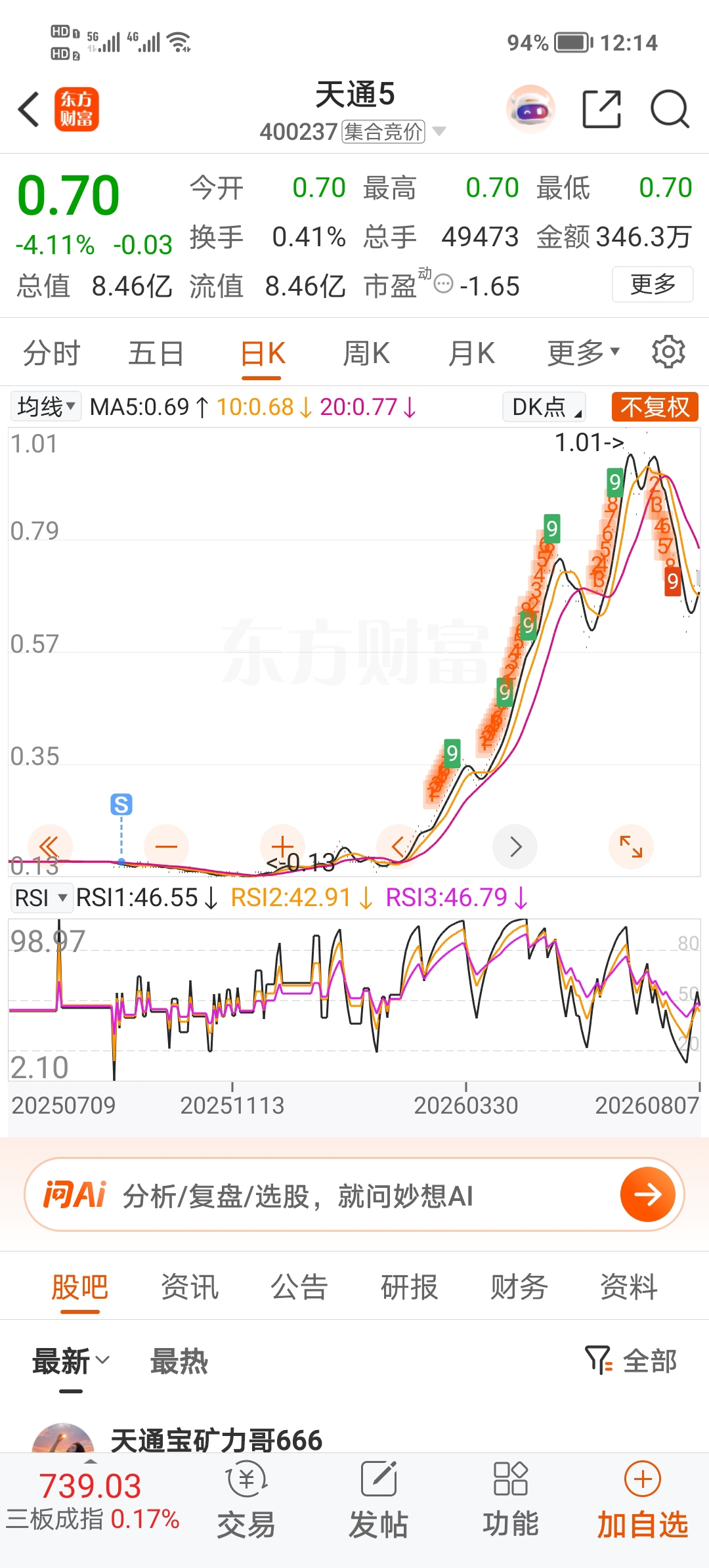
Task: Ask 妙想AI via the input bar
Action: 354,1194
